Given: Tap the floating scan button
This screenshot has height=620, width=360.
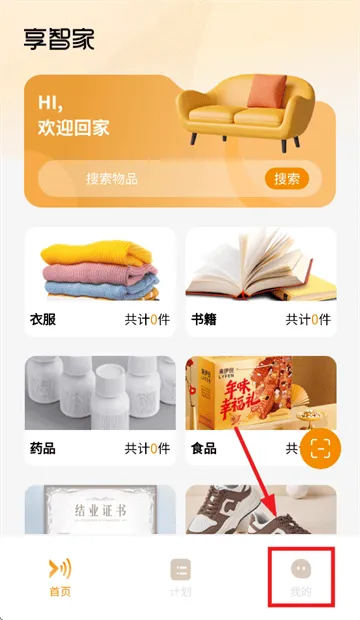Looking at the screenshot, I should tap(320, 448).
